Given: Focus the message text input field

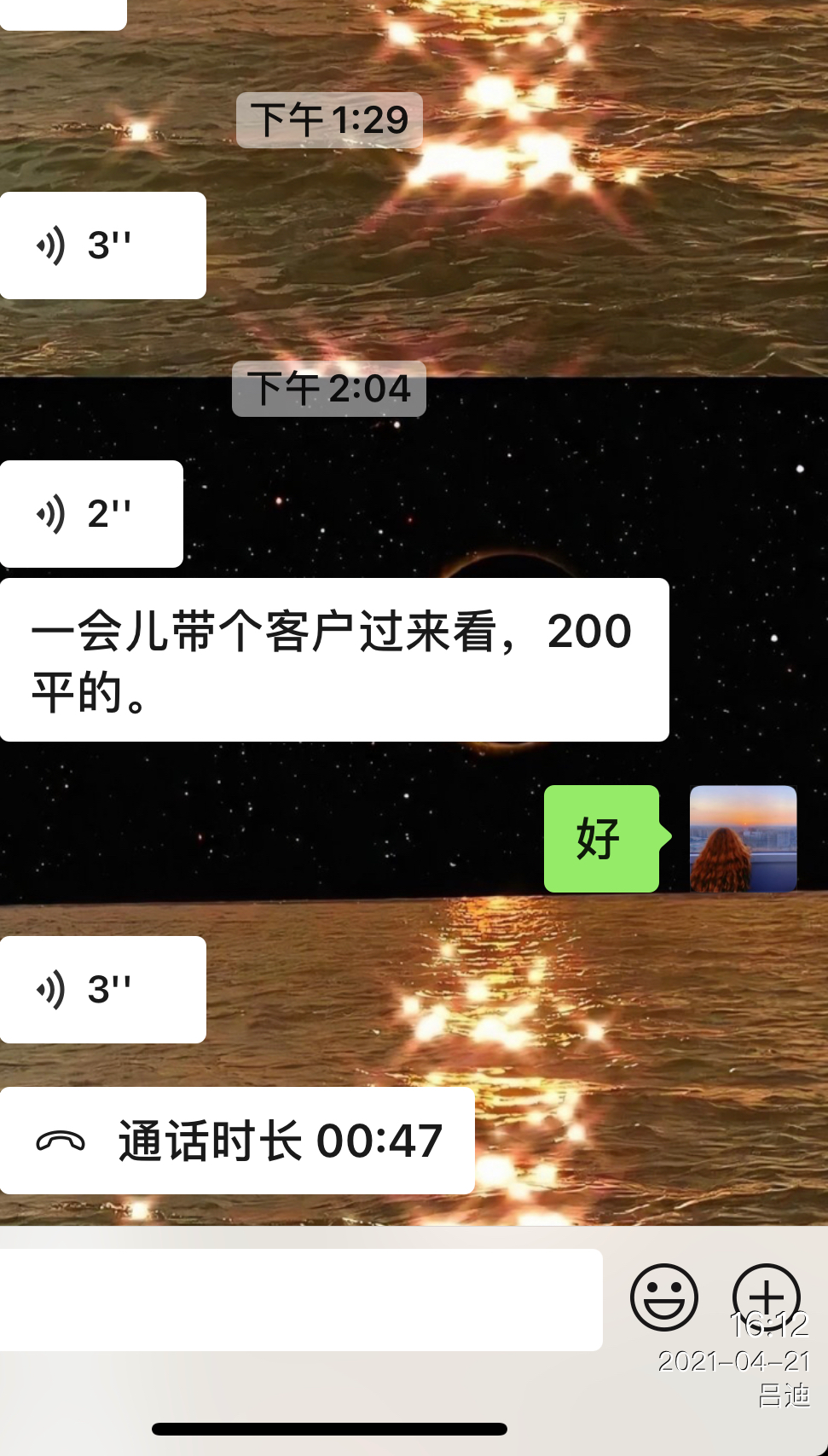Looking at the screenshot, I should pyautogui.click(x=300, y=1299).
